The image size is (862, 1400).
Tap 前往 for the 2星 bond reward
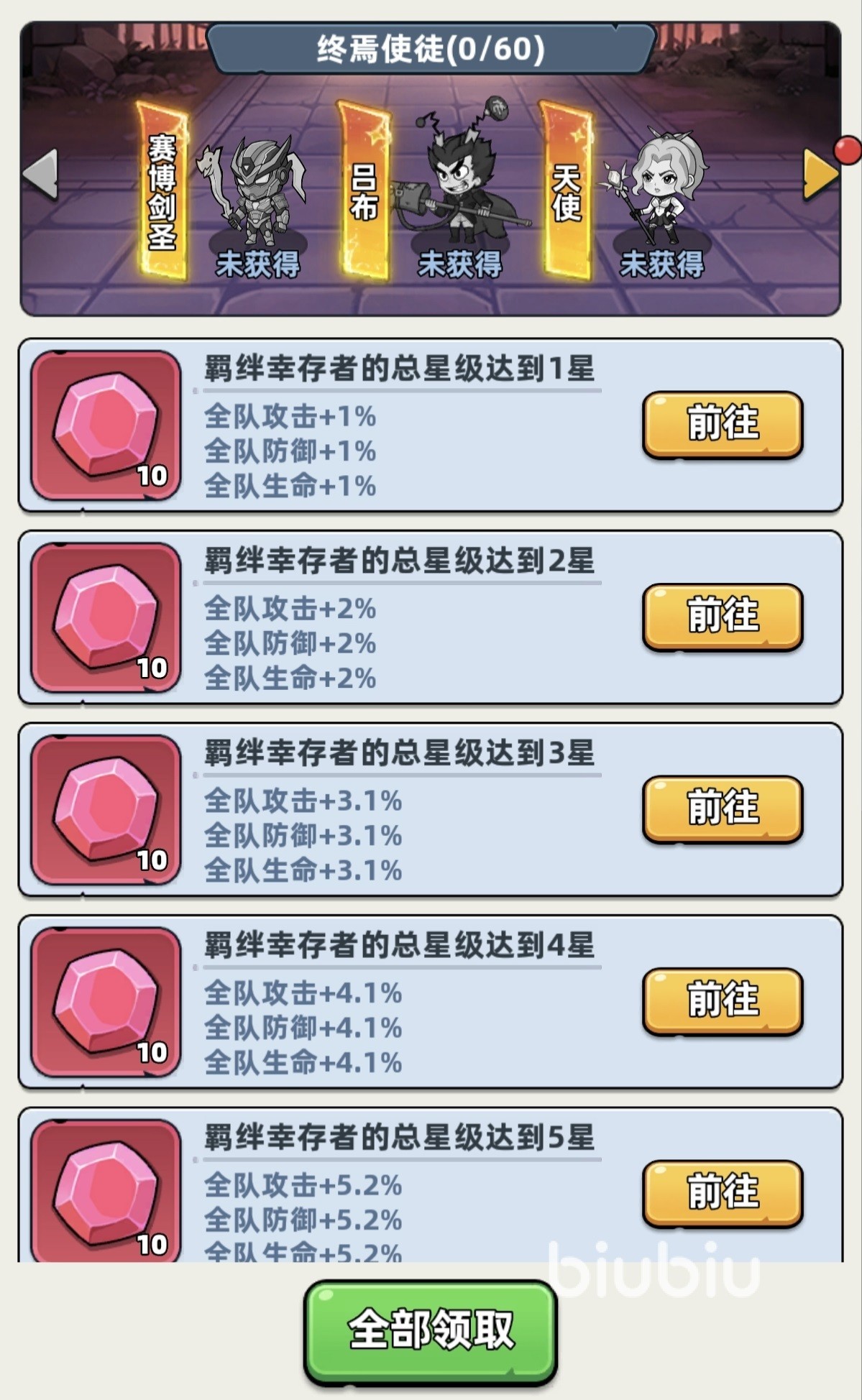(722, 617)
